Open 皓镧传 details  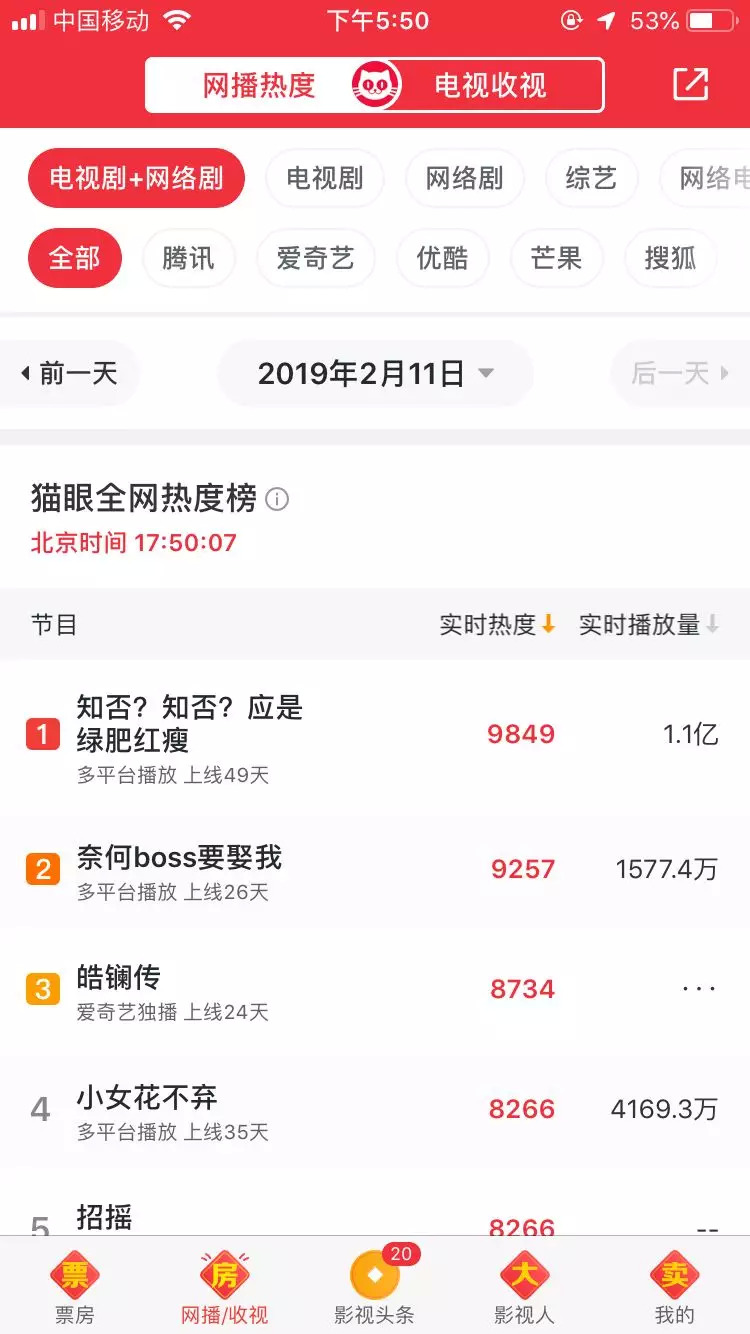pyautogui.click(x=118, y=977)
